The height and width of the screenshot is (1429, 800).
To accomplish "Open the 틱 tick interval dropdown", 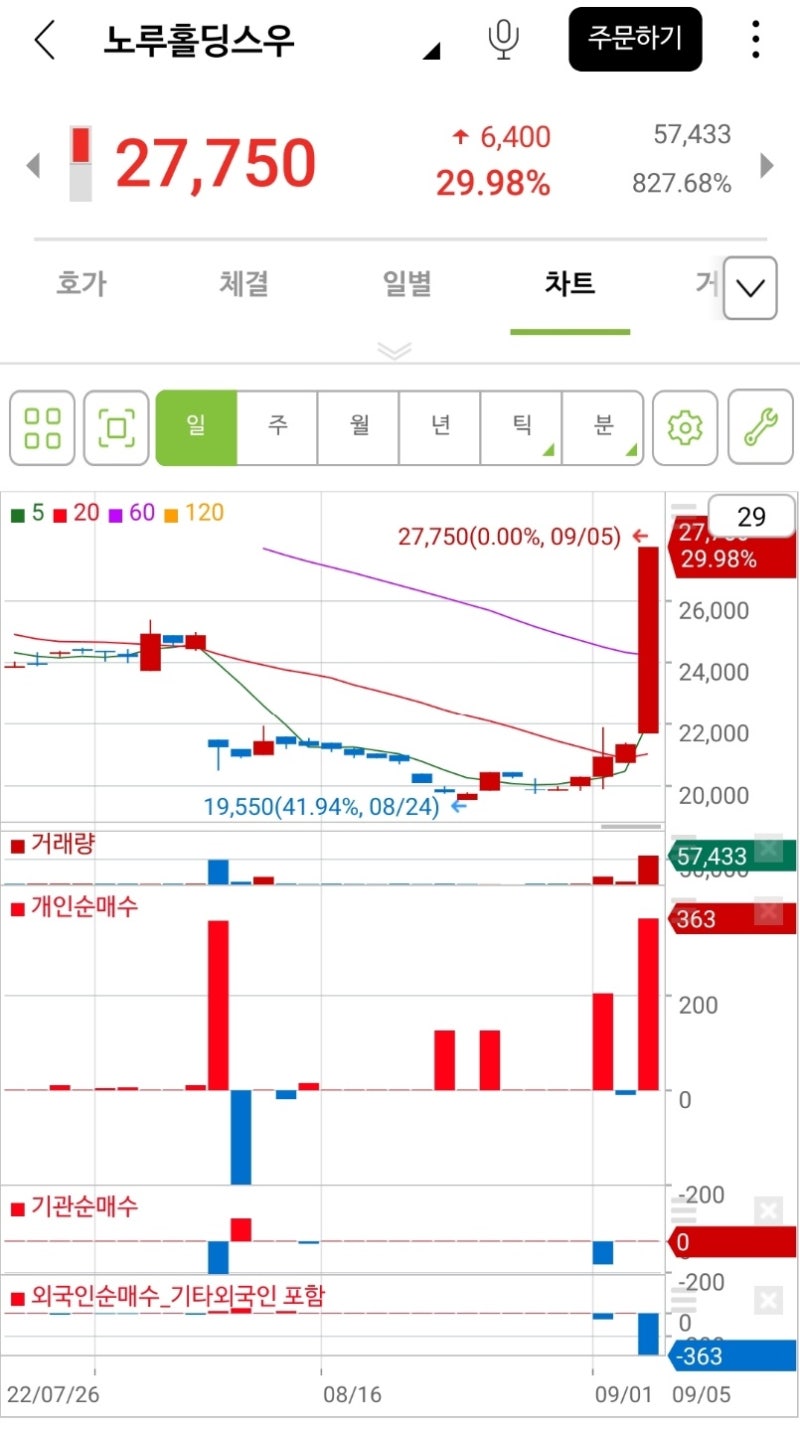I will (520, 428).
